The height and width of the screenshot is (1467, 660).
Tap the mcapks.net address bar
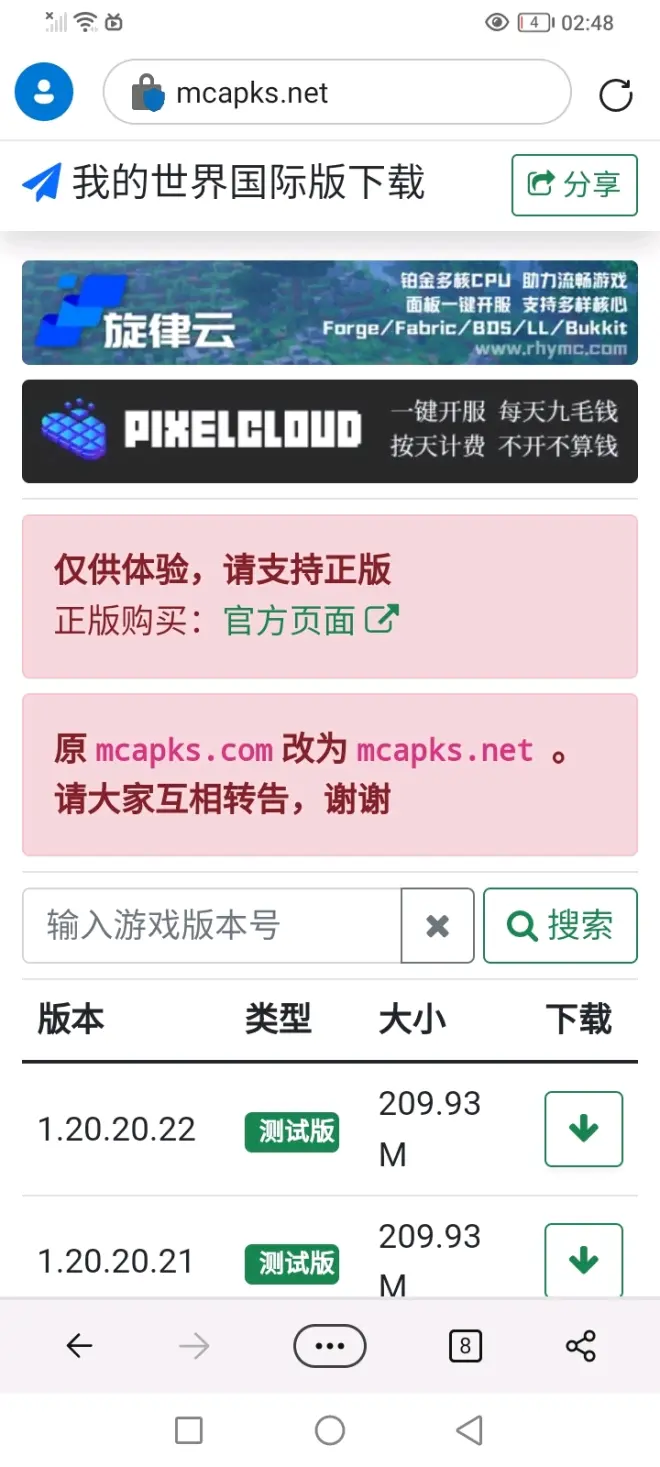click(336, 93)
